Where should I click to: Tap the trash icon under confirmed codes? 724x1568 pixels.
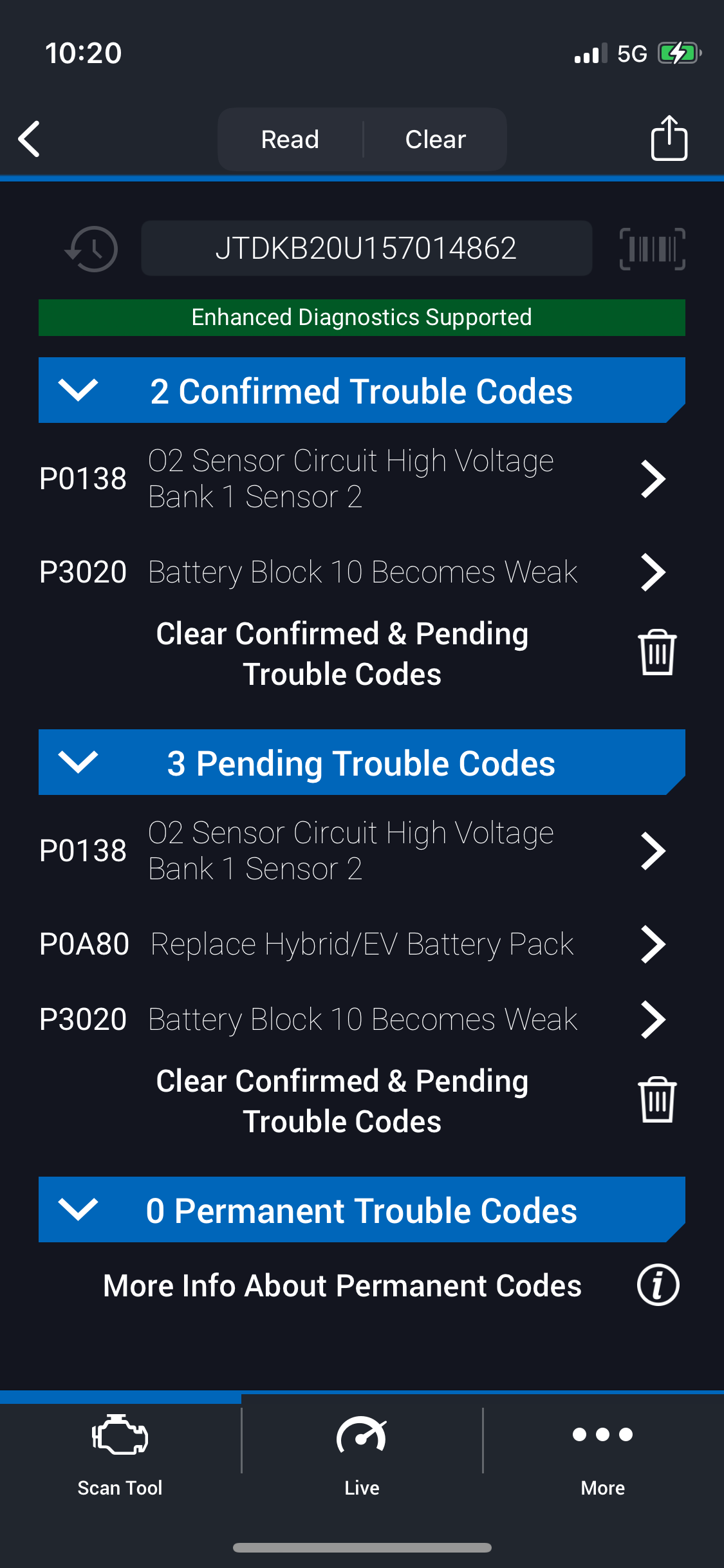657,653
